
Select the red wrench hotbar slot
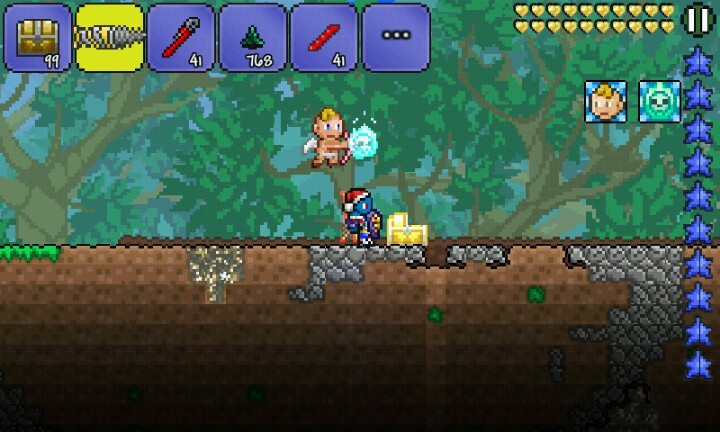click(181, 38)
